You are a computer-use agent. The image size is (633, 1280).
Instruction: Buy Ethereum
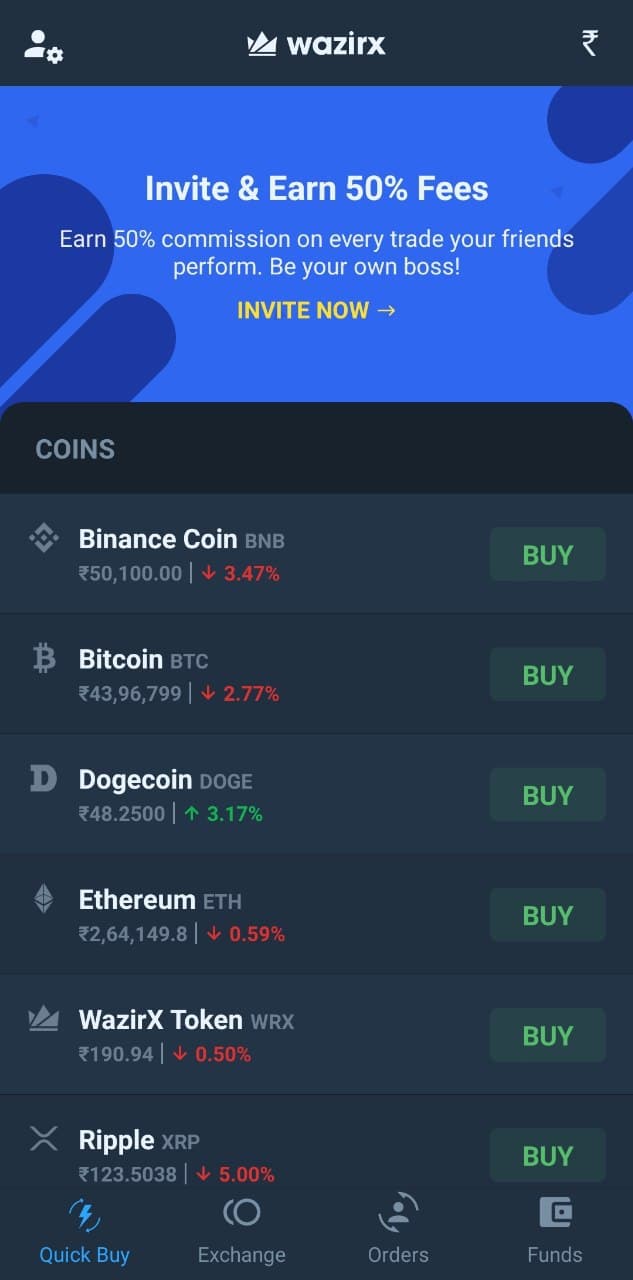coord(548,915)
